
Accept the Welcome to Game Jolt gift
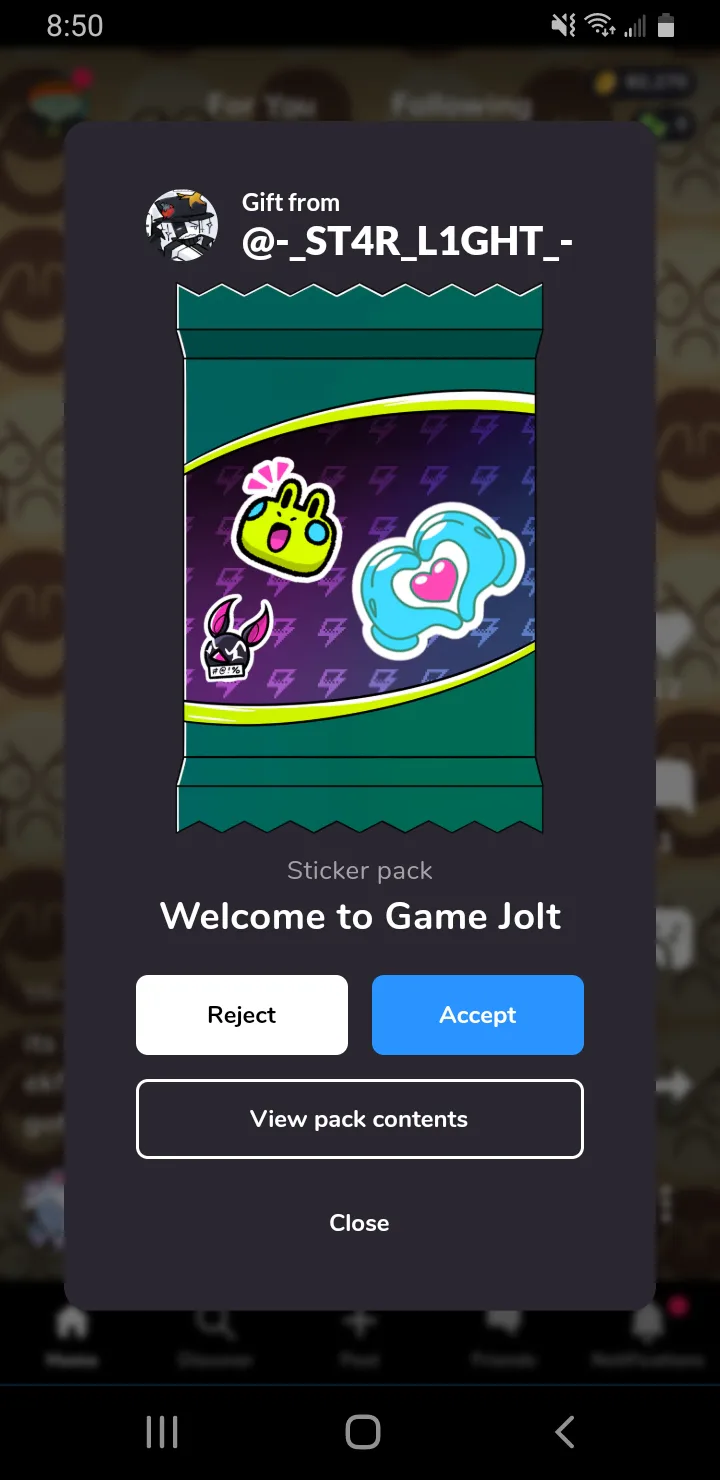478,1015
